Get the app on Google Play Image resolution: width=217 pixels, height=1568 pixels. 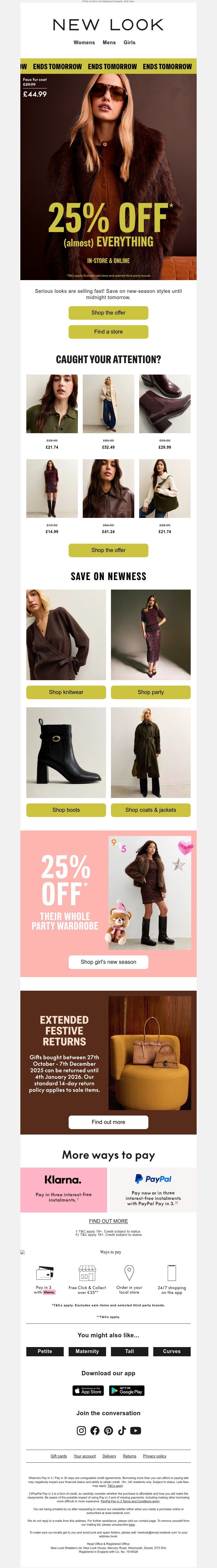(126, 1391)
